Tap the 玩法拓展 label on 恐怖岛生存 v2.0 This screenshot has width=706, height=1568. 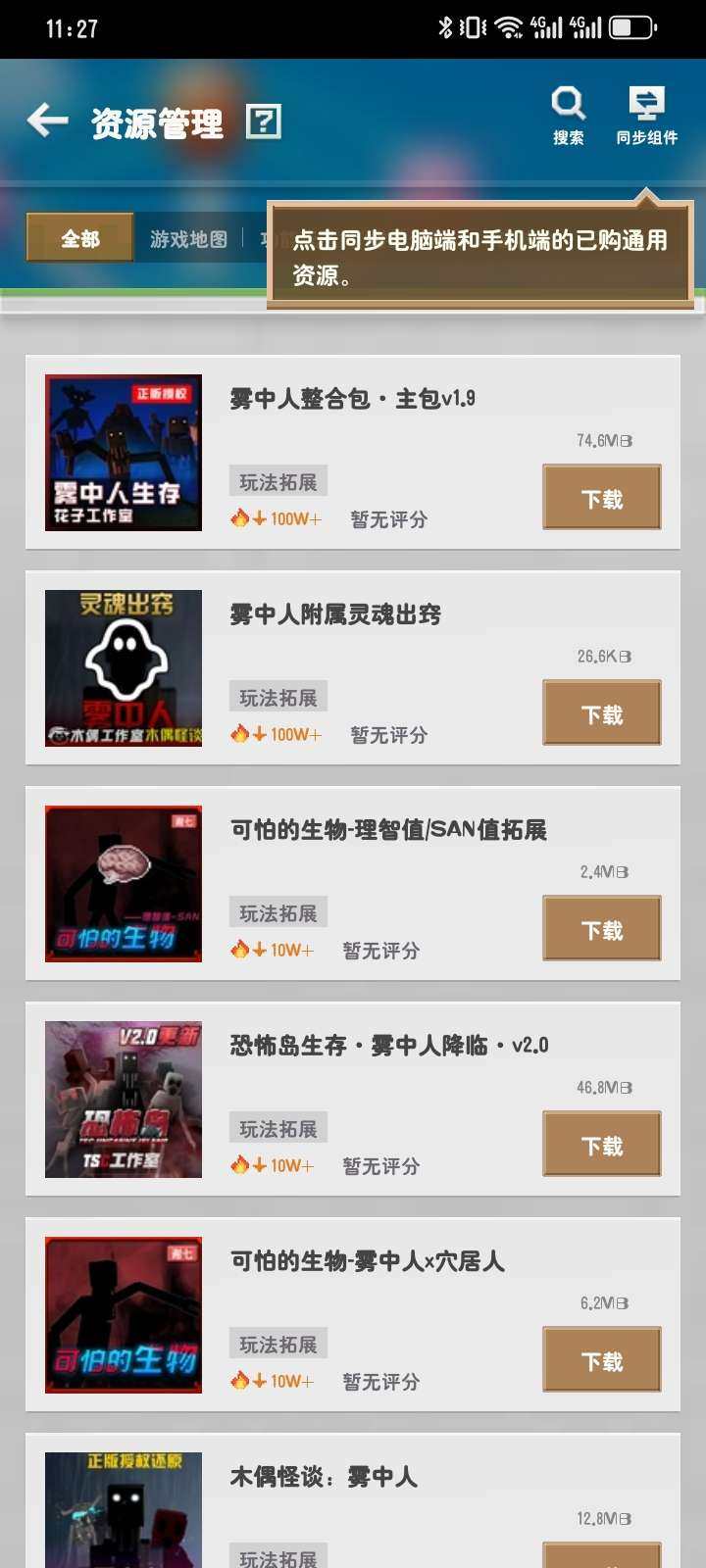277,1128
